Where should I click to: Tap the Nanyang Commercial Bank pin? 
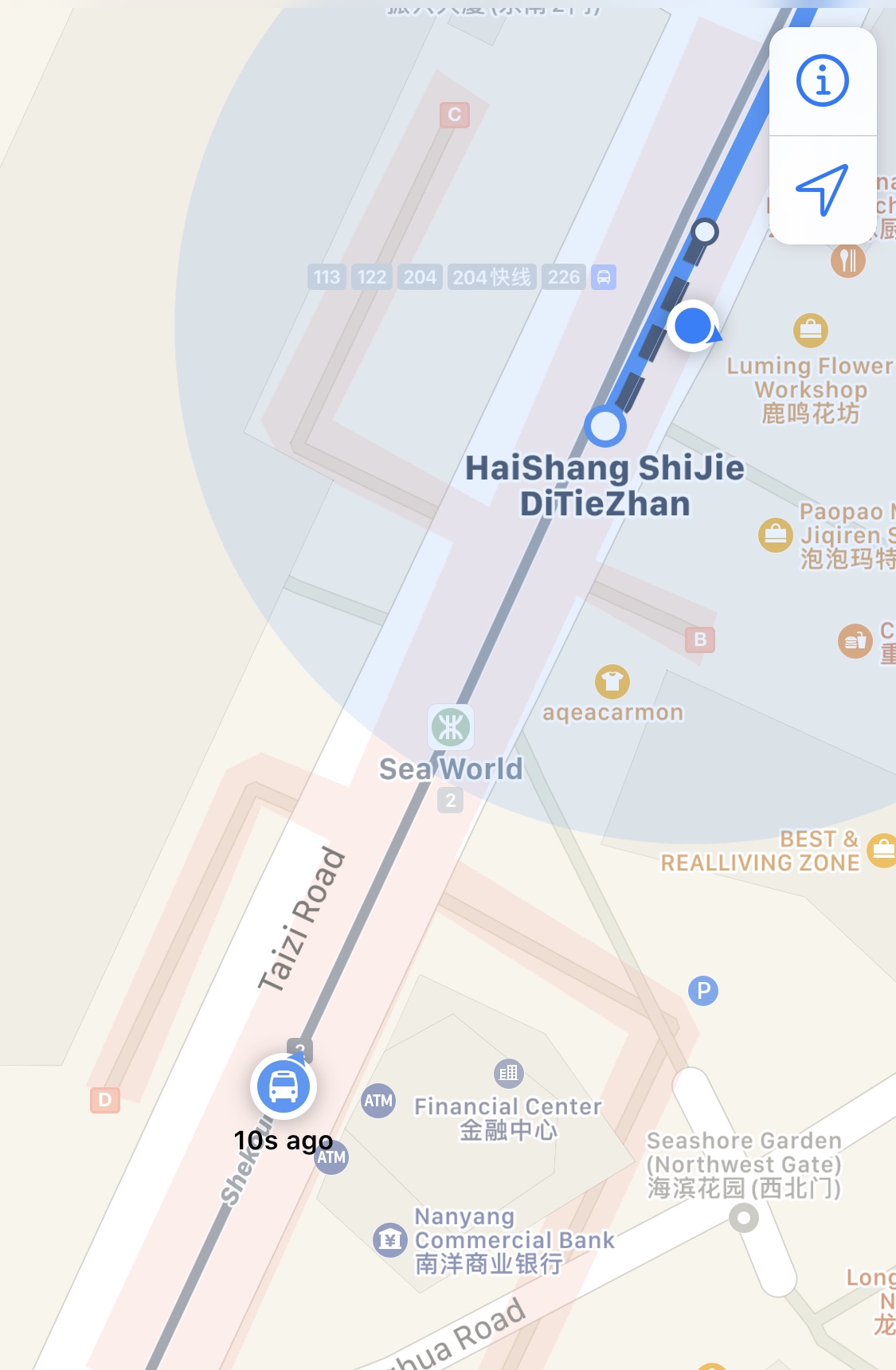pos(389,1240)
